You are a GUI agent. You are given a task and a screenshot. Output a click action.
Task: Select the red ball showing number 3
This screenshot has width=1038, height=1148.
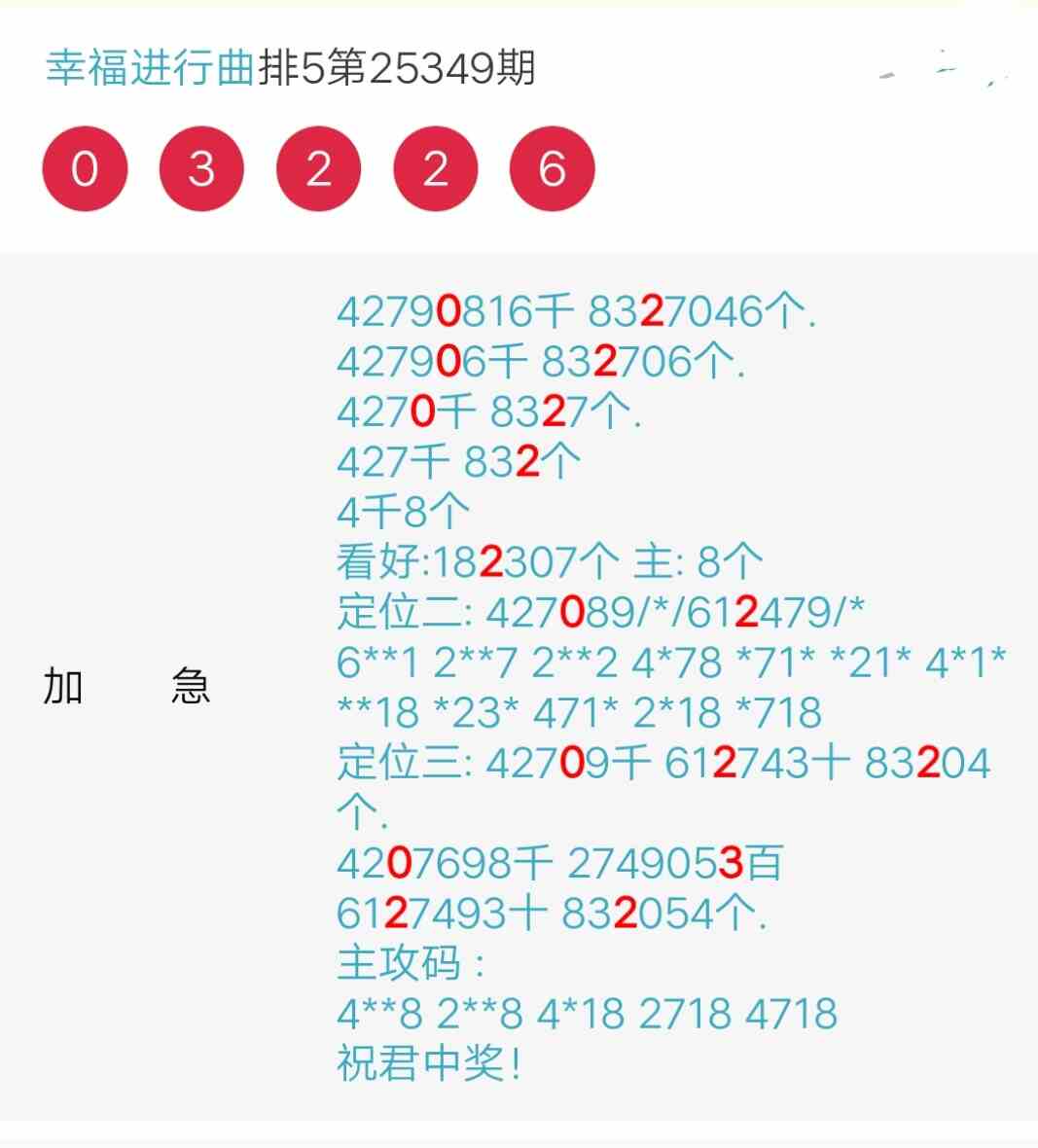click(201, 168)
